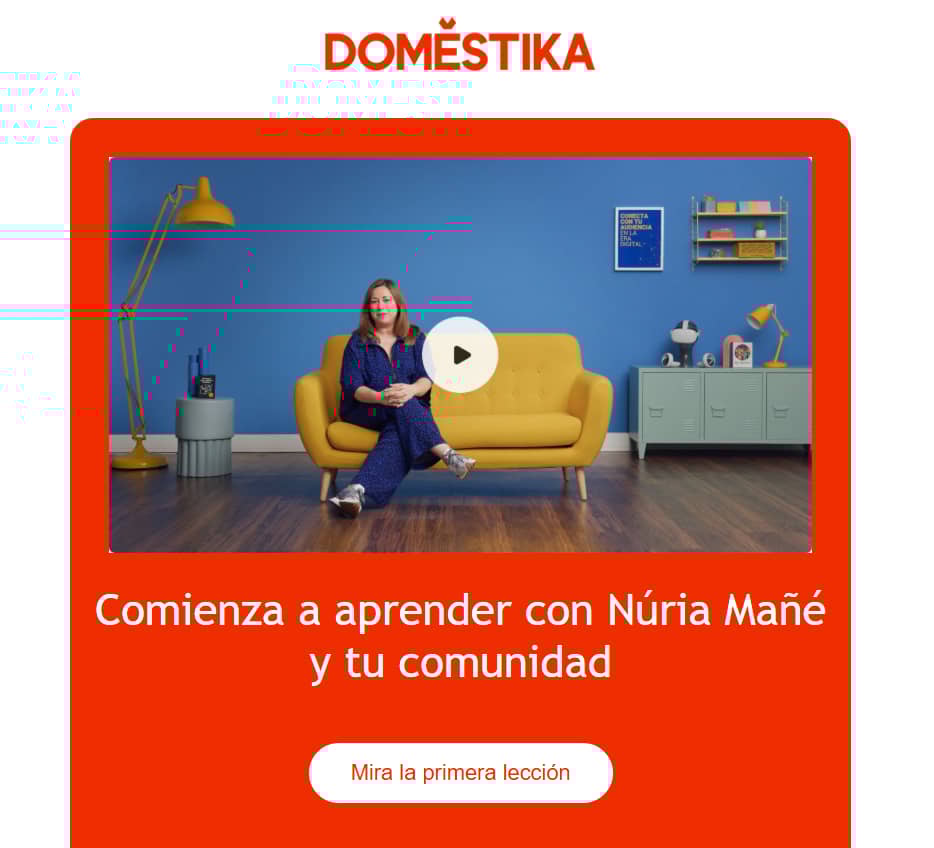Tap the Mira la primera lección button

[460, 773]
